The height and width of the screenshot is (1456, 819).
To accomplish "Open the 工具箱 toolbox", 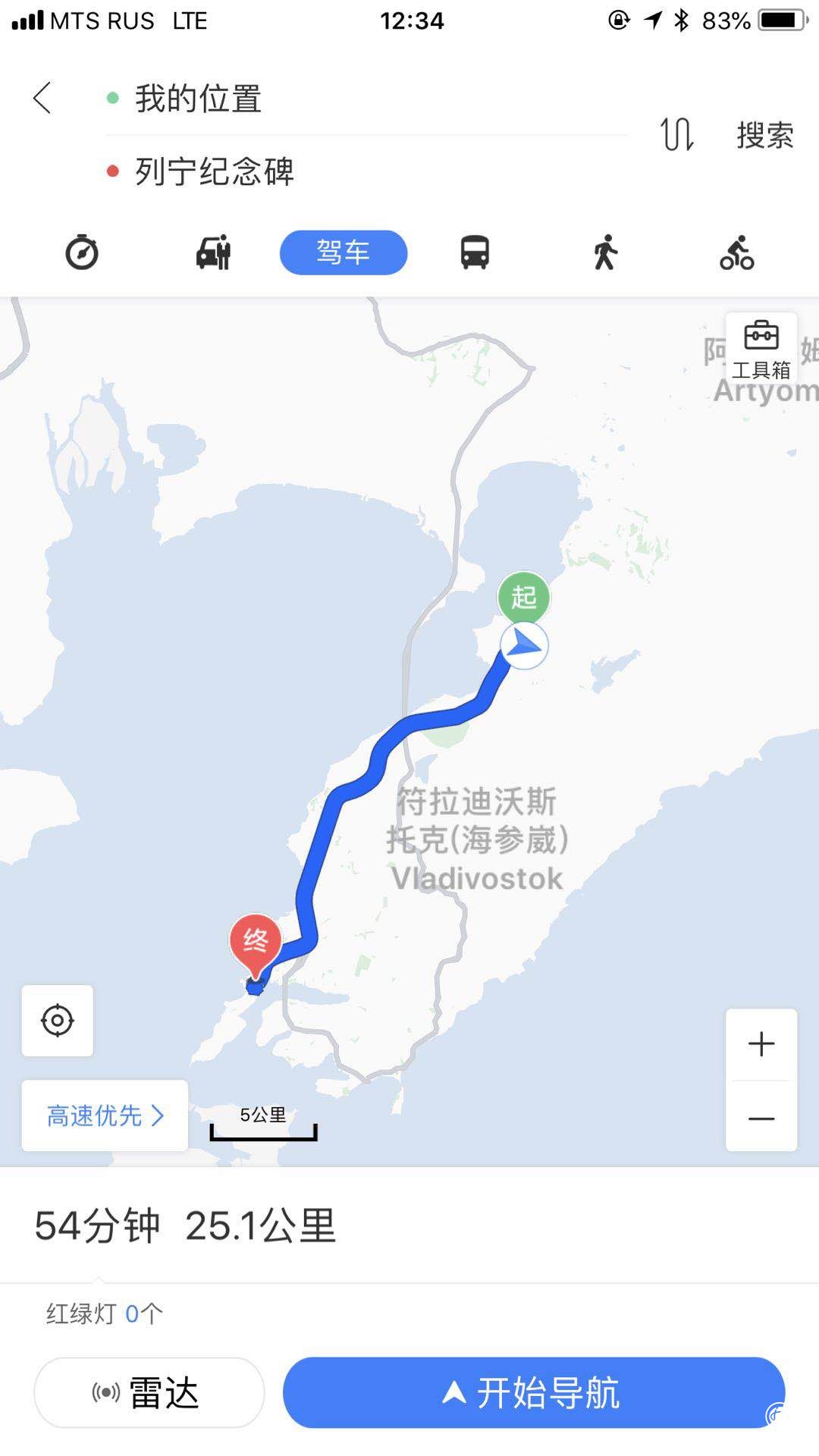I will [x=761, y=350].
